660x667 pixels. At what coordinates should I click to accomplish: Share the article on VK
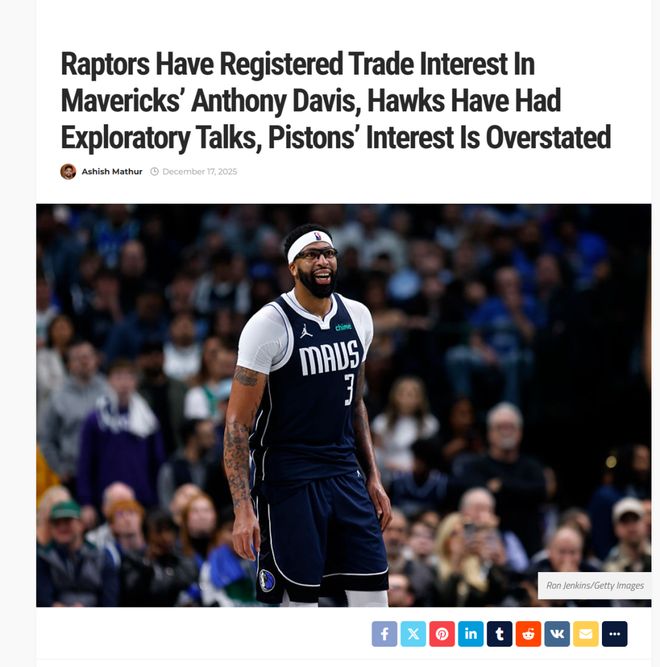[x=557, y=634]
